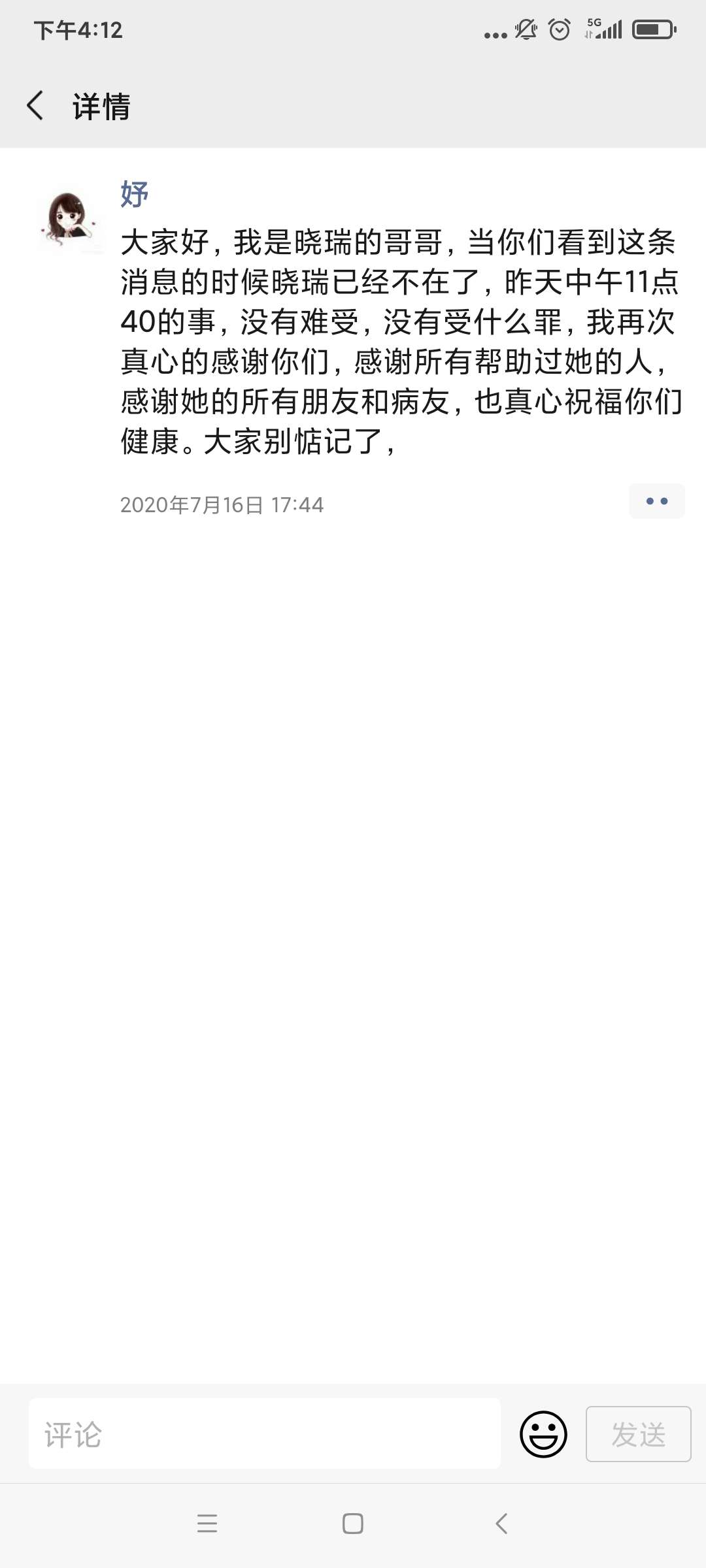706x1568 pixels.
Task: Tap the time 下午4:12 in status bar
Action: [78, 30]
